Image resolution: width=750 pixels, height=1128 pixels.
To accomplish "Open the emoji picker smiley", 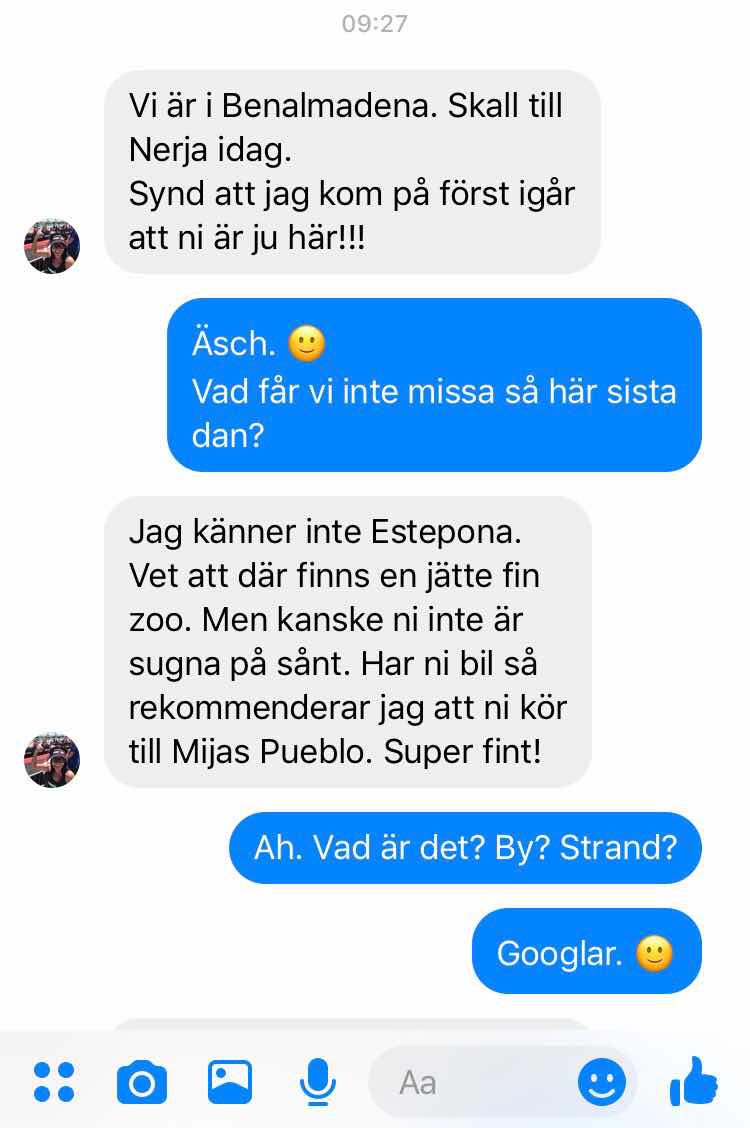I will 602,1082.
